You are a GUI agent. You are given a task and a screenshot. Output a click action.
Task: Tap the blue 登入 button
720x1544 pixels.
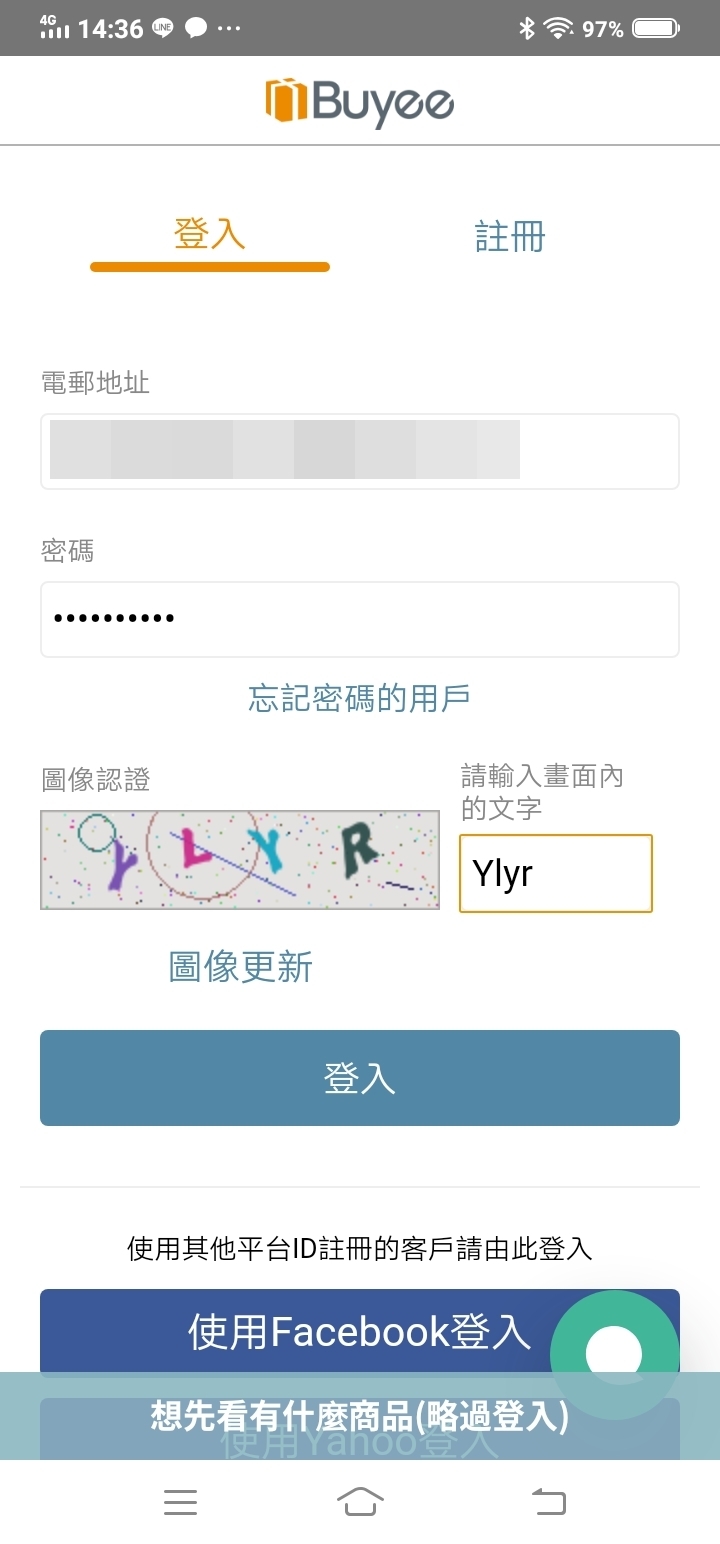(x=360, y=1078)
